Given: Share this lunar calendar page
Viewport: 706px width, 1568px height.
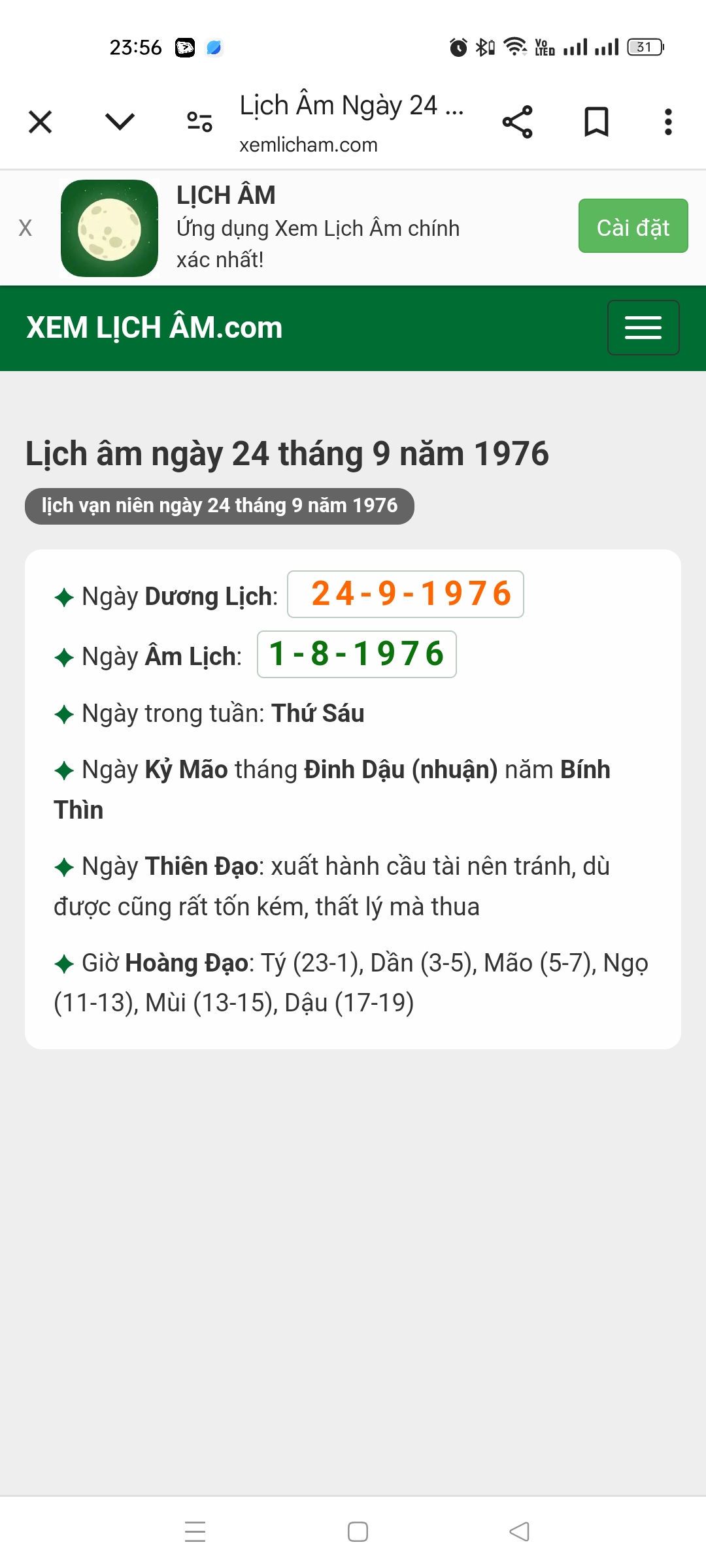Looking at the screenshot, I should (x=517, y=122).
